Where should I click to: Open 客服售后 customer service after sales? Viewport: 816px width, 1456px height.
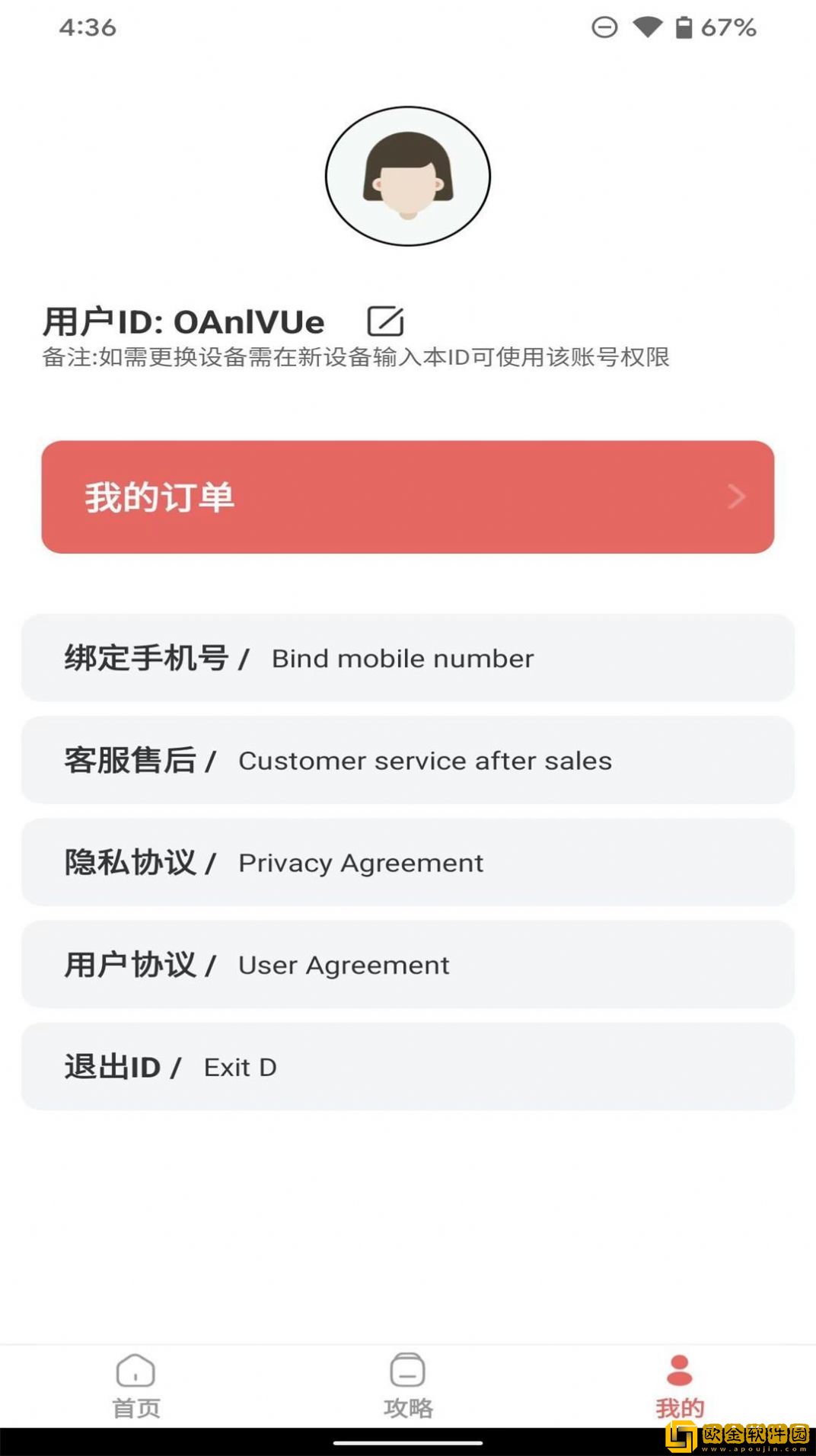point(408,760)
